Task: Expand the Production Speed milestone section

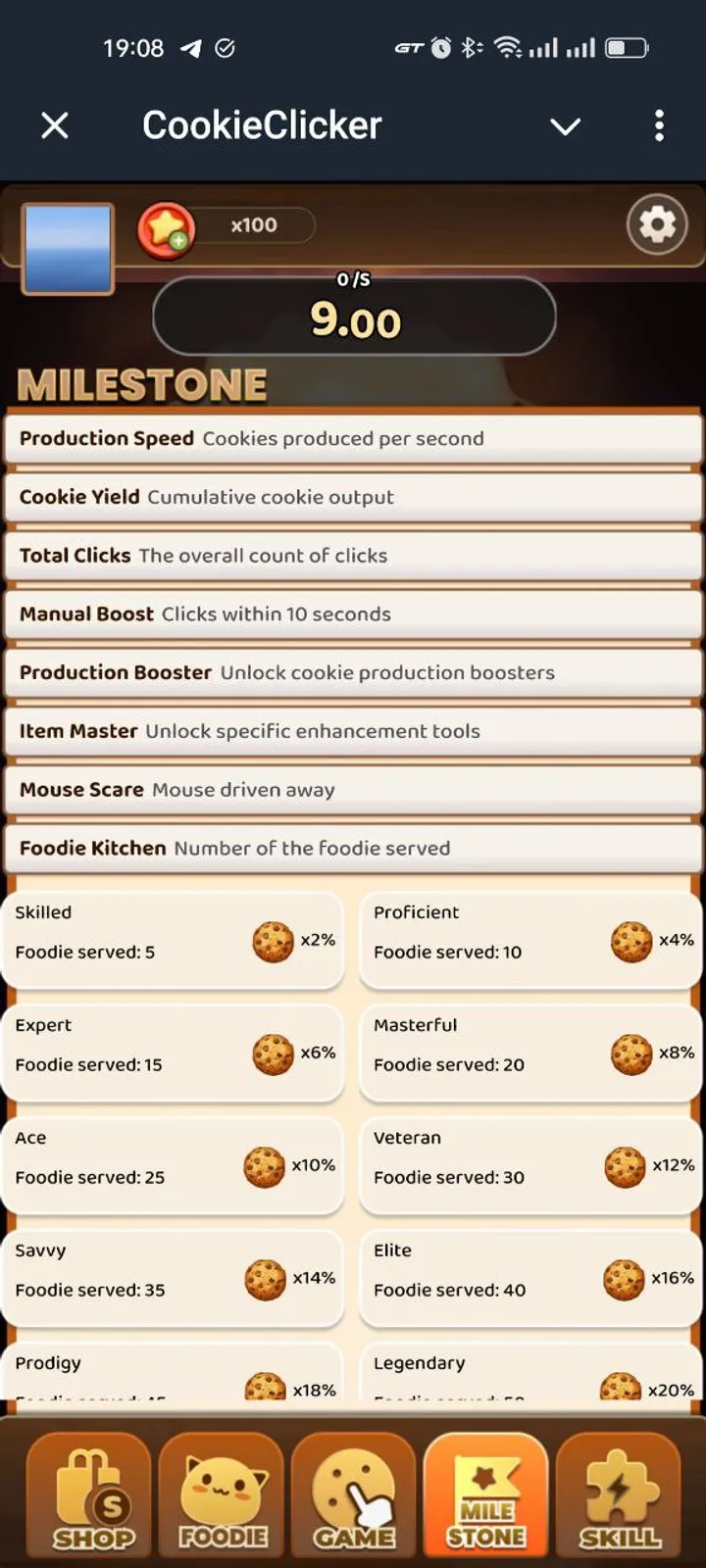Action: (x=353, y=438)
